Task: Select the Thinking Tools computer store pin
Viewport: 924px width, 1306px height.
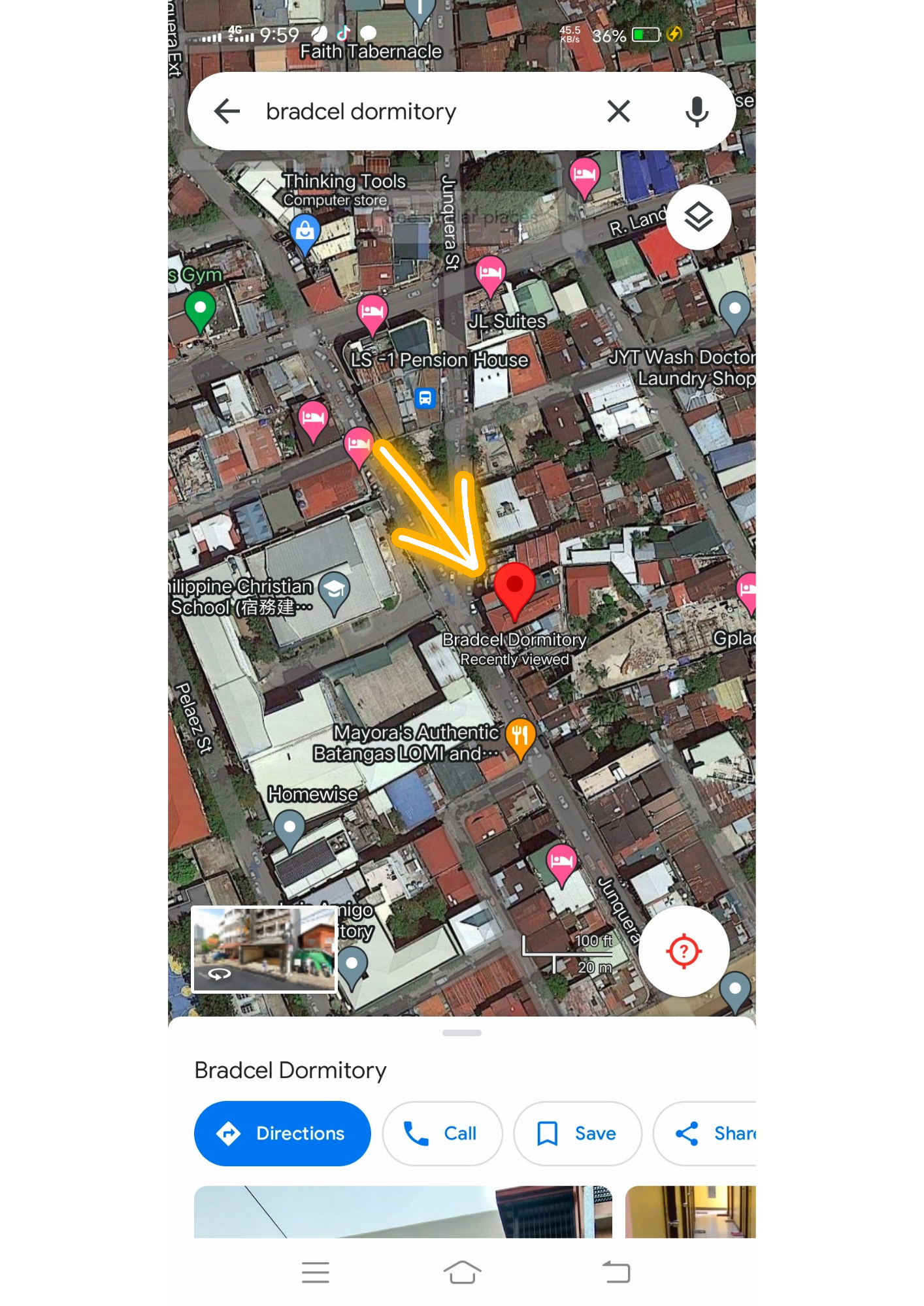Action: (x=305, y=232)
